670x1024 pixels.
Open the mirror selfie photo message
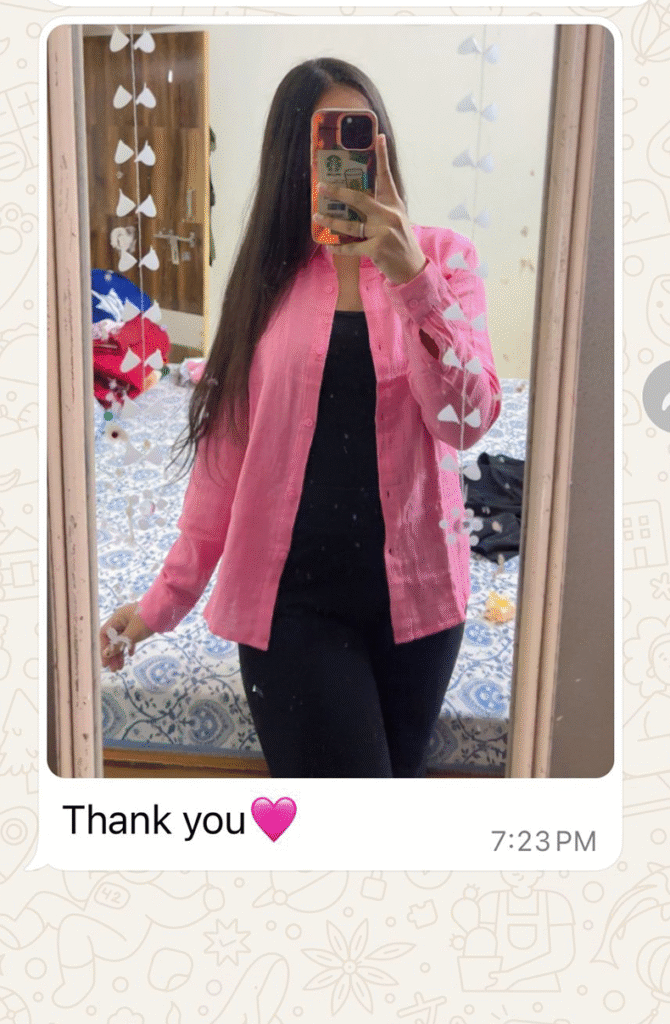[x=330, y=400]
